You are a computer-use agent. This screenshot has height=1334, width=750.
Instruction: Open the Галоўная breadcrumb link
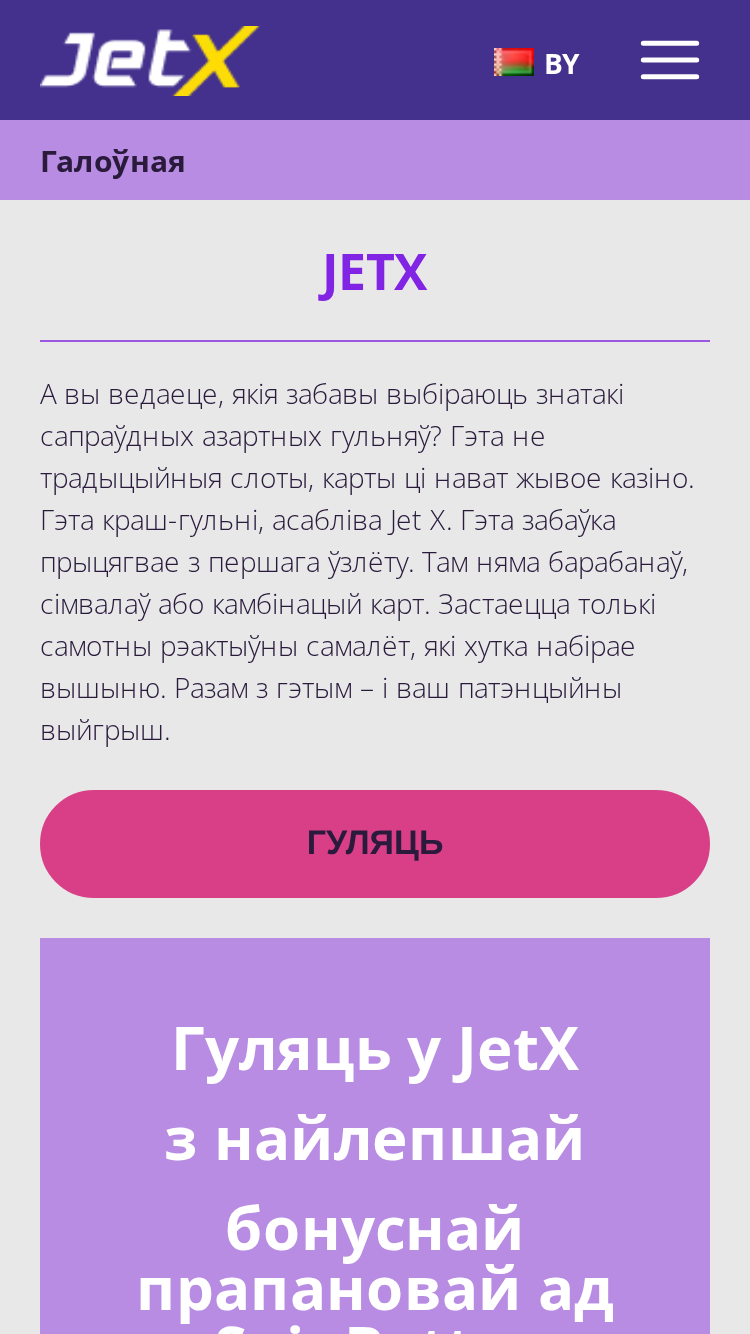[x=113, y=161]
